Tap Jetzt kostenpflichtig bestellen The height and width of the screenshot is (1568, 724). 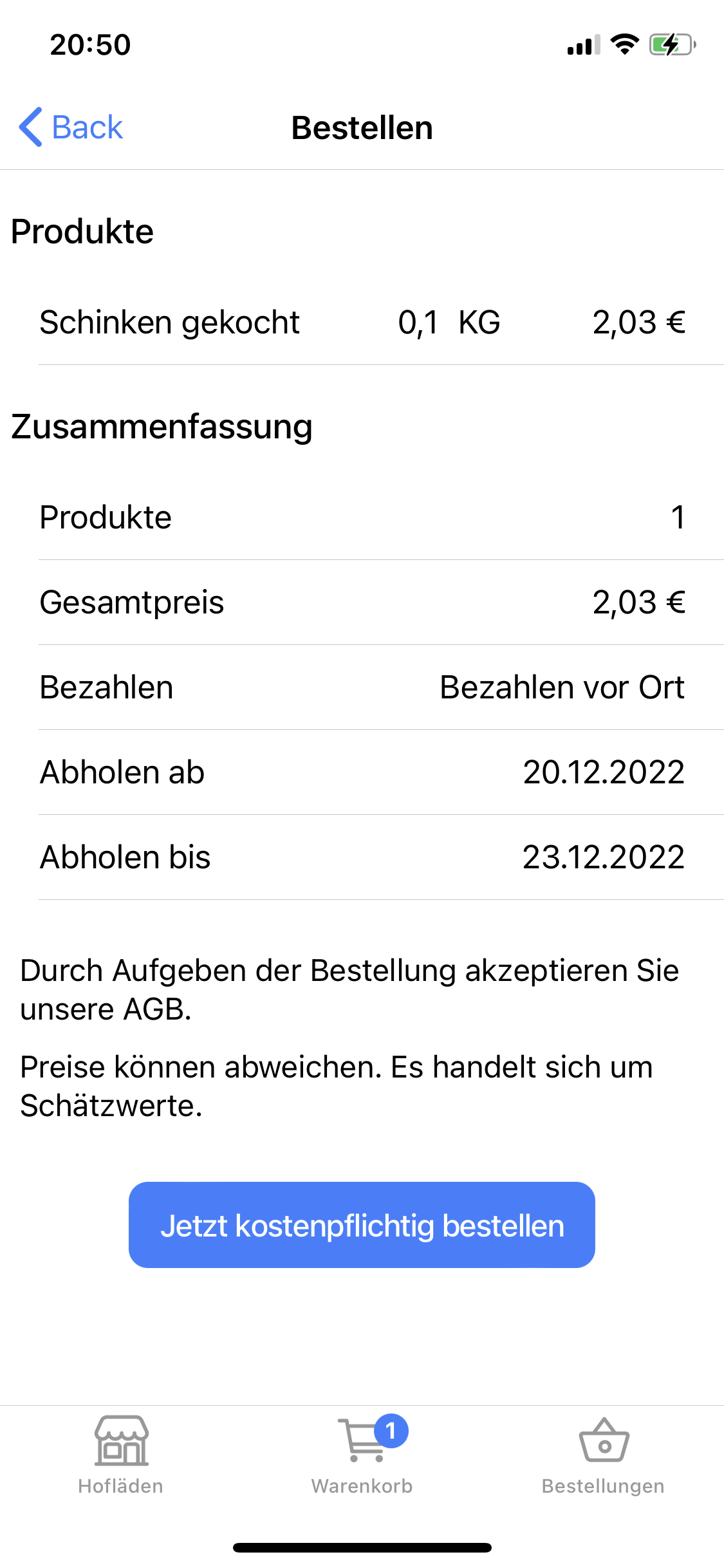[362, 1225]
